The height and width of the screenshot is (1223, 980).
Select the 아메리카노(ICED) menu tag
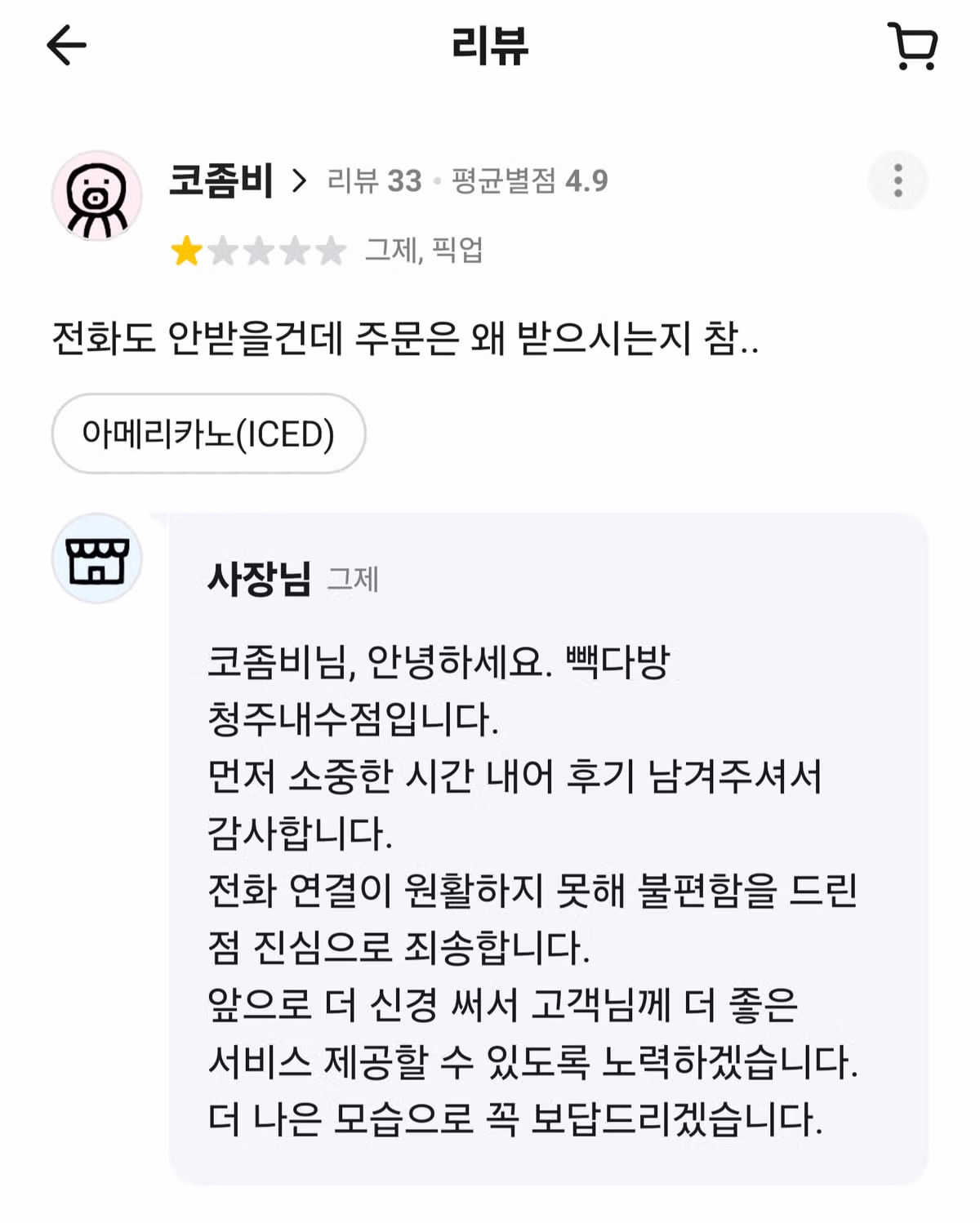click(x=208, y=434)
